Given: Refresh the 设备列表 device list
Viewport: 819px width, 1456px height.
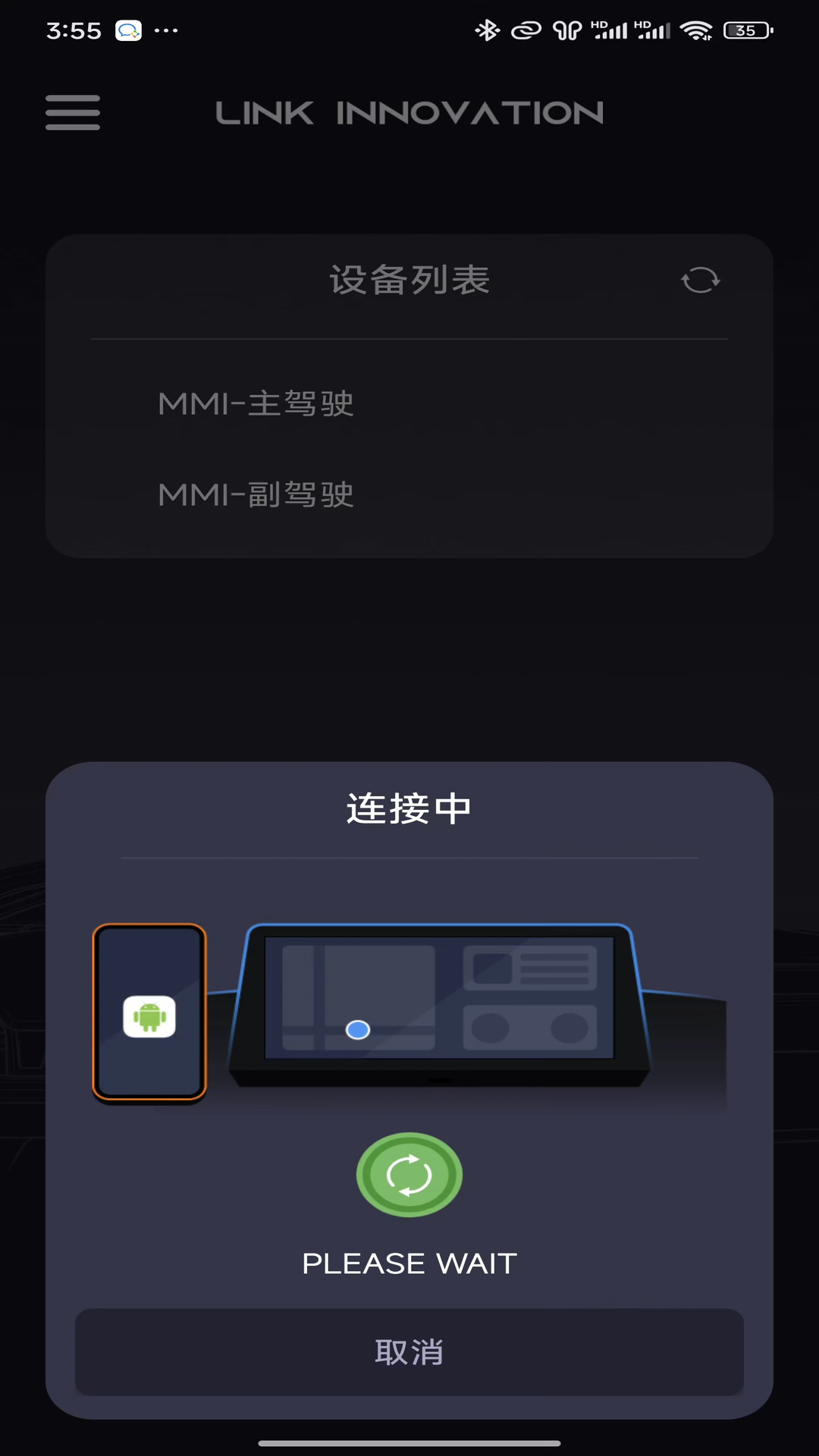Looking at the screenshot, I should click(x=700, y=280).
